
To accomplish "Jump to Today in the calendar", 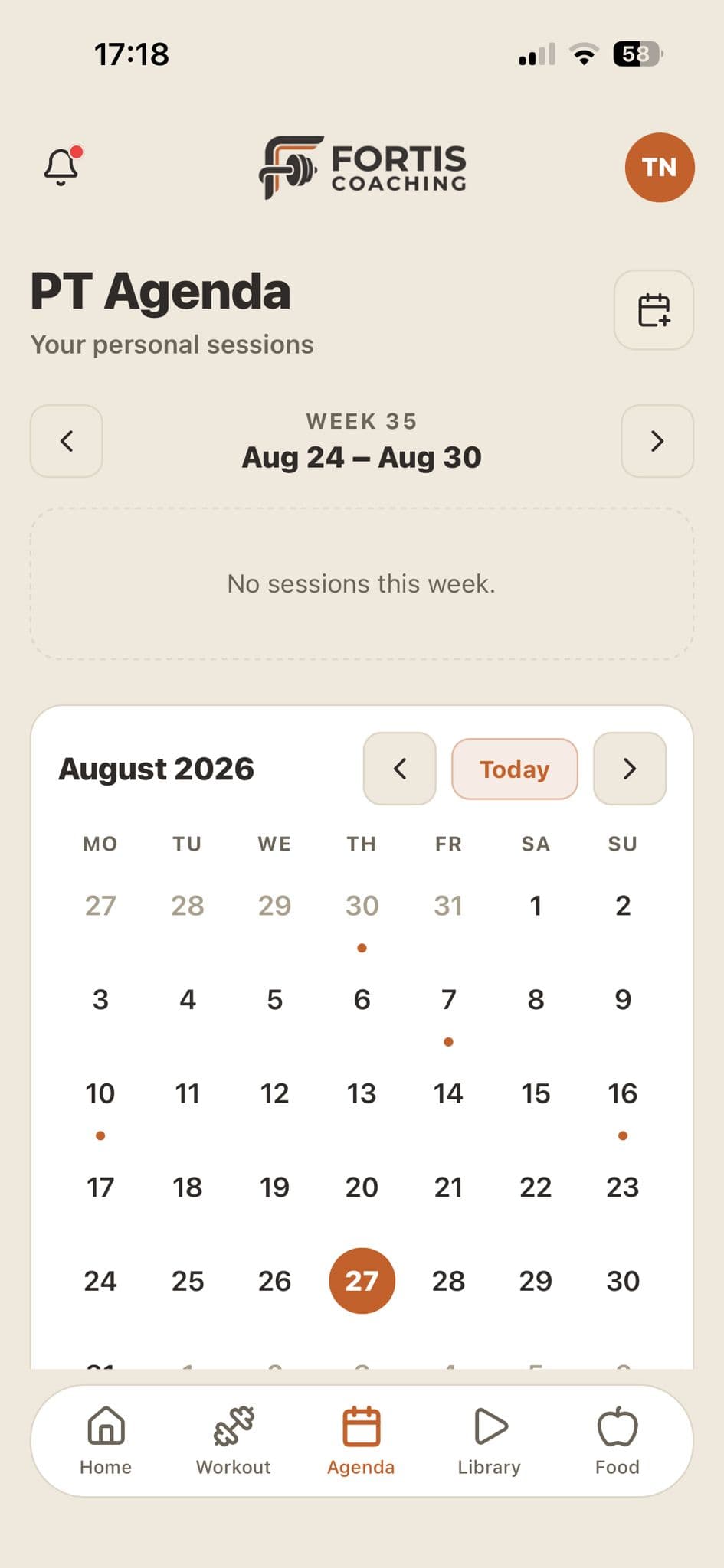I will 515,769.
